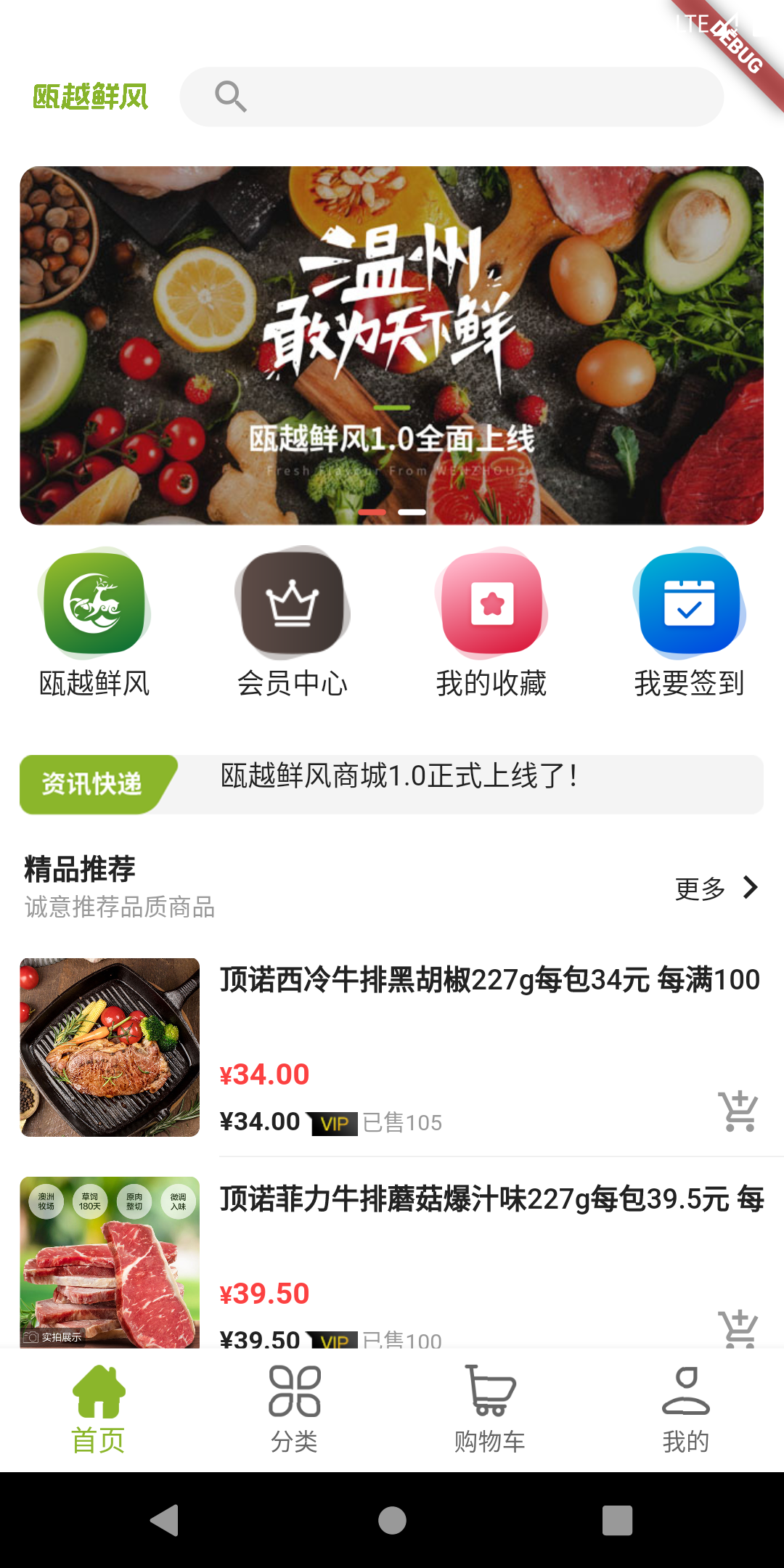Image resolution: width=784 pixels, height=1568 pixels.
Task: Open the 瓯越鲜风 shortcut
Action: (x=94, y=623)
